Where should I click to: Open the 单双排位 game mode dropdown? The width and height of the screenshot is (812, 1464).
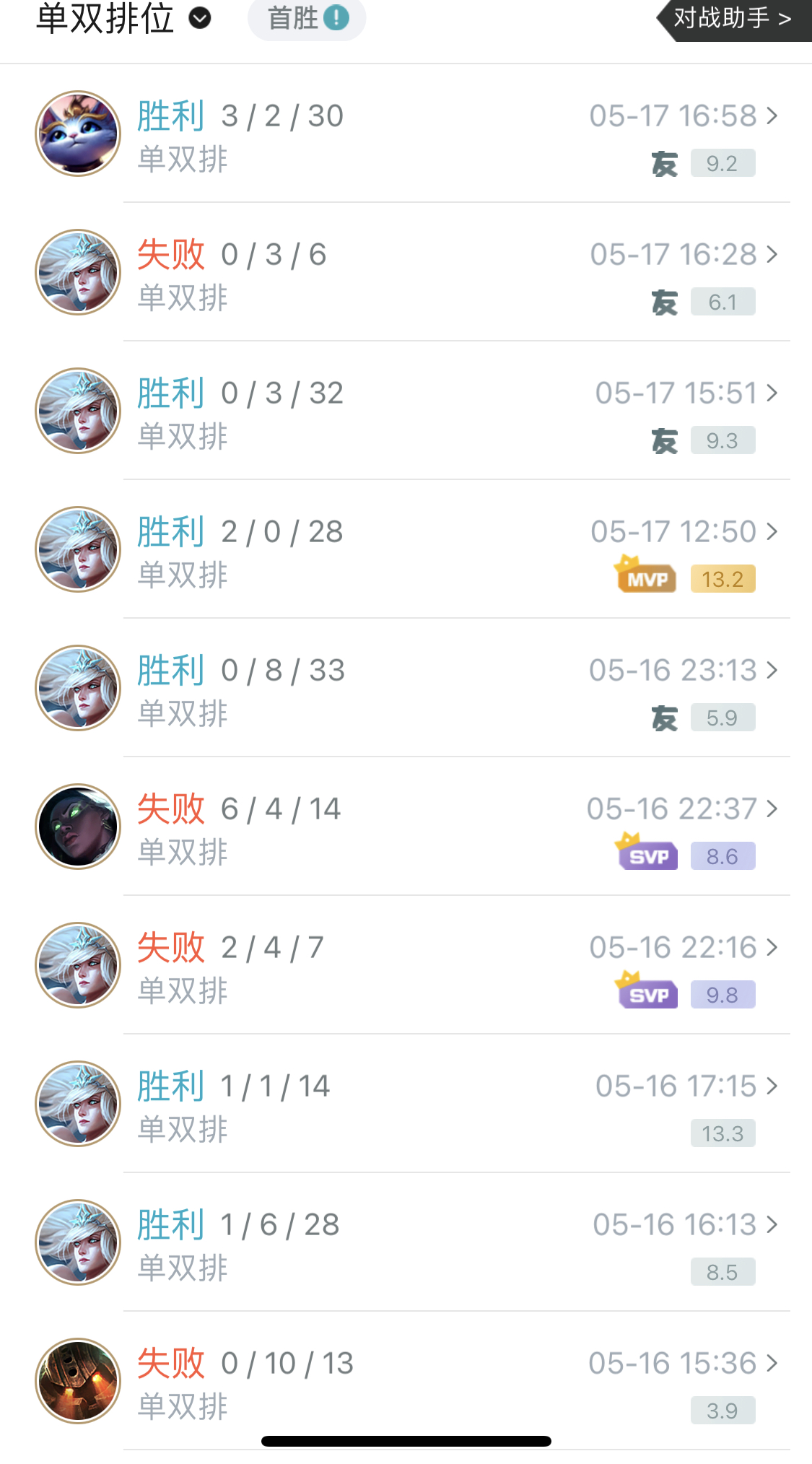tap(200, 19)
